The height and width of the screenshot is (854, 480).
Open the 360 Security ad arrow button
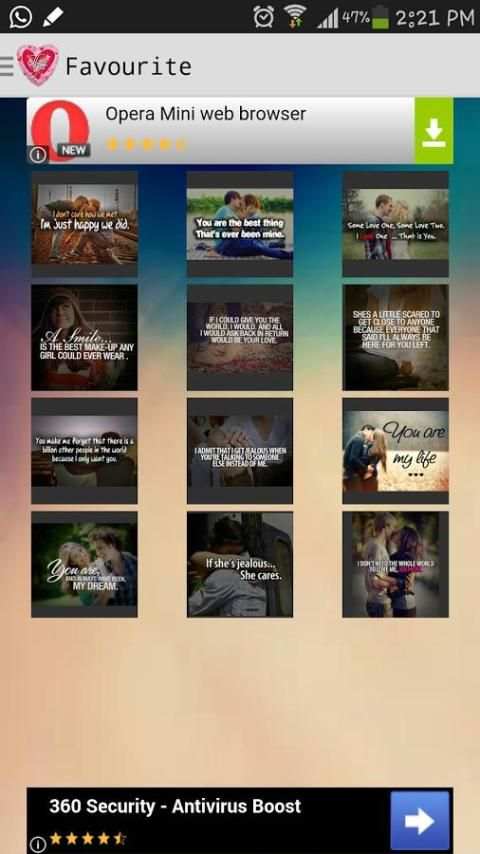420,821
